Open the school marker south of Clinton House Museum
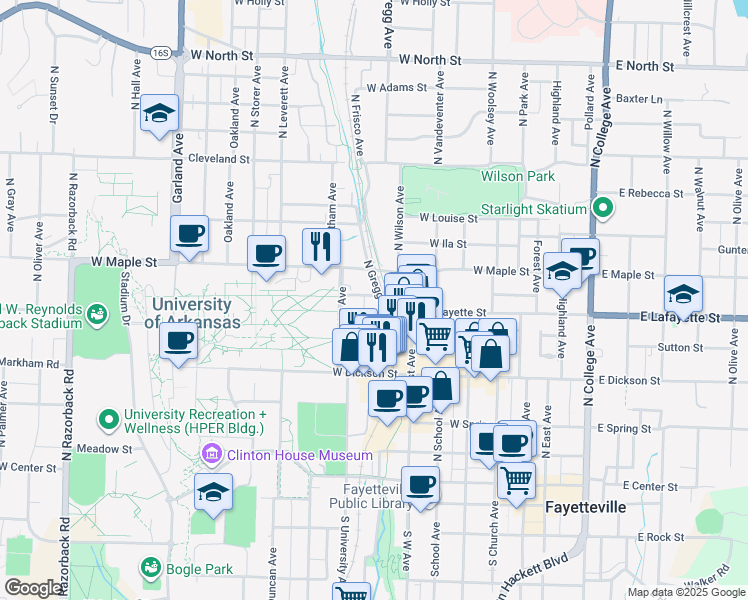Viewport: 748px width, 600px height. pyautogui.click(x=213, y=493)
